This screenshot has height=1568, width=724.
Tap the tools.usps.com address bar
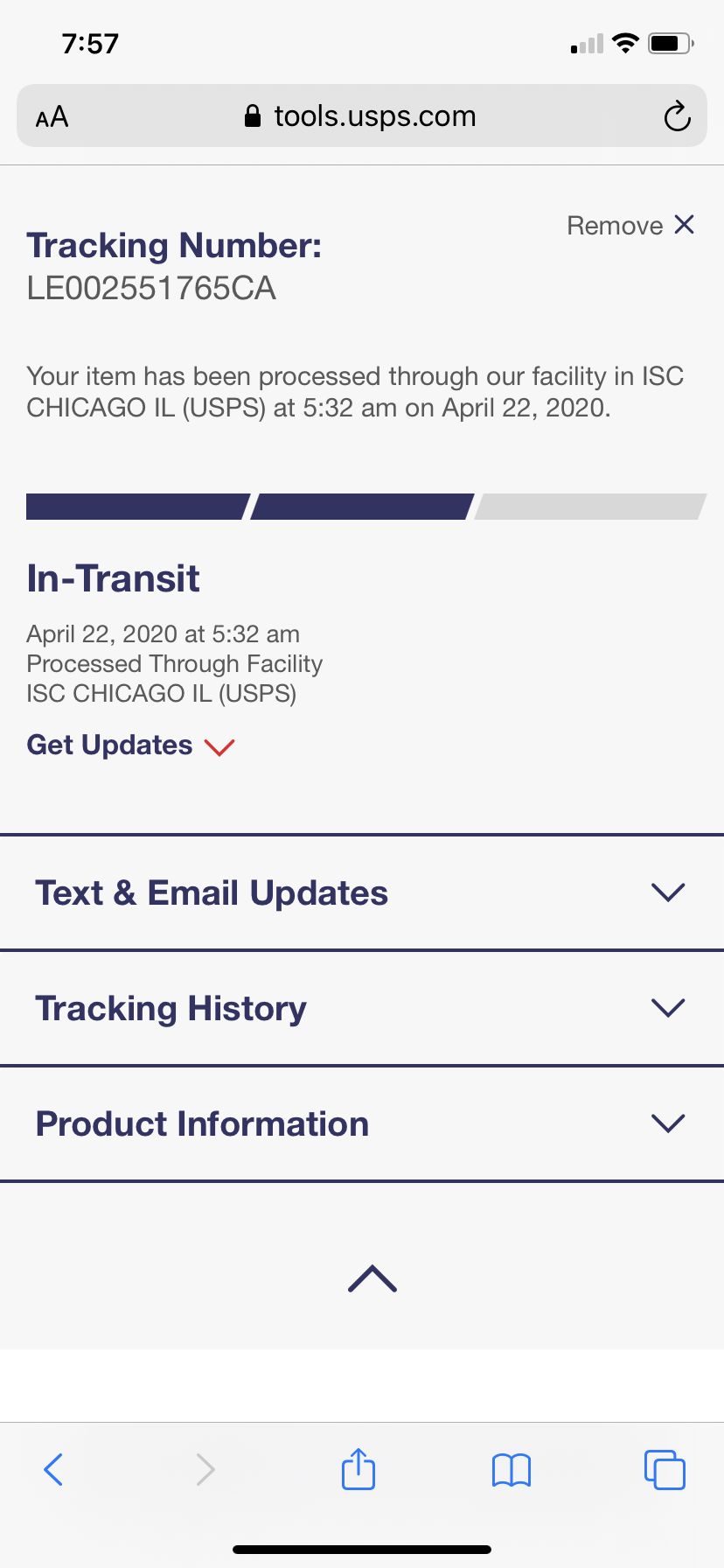[361, 116]
